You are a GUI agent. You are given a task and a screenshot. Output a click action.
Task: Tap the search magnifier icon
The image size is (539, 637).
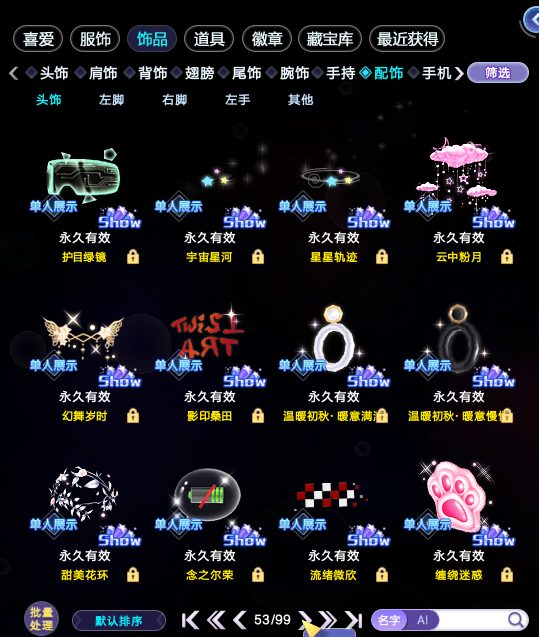(515, 620)
